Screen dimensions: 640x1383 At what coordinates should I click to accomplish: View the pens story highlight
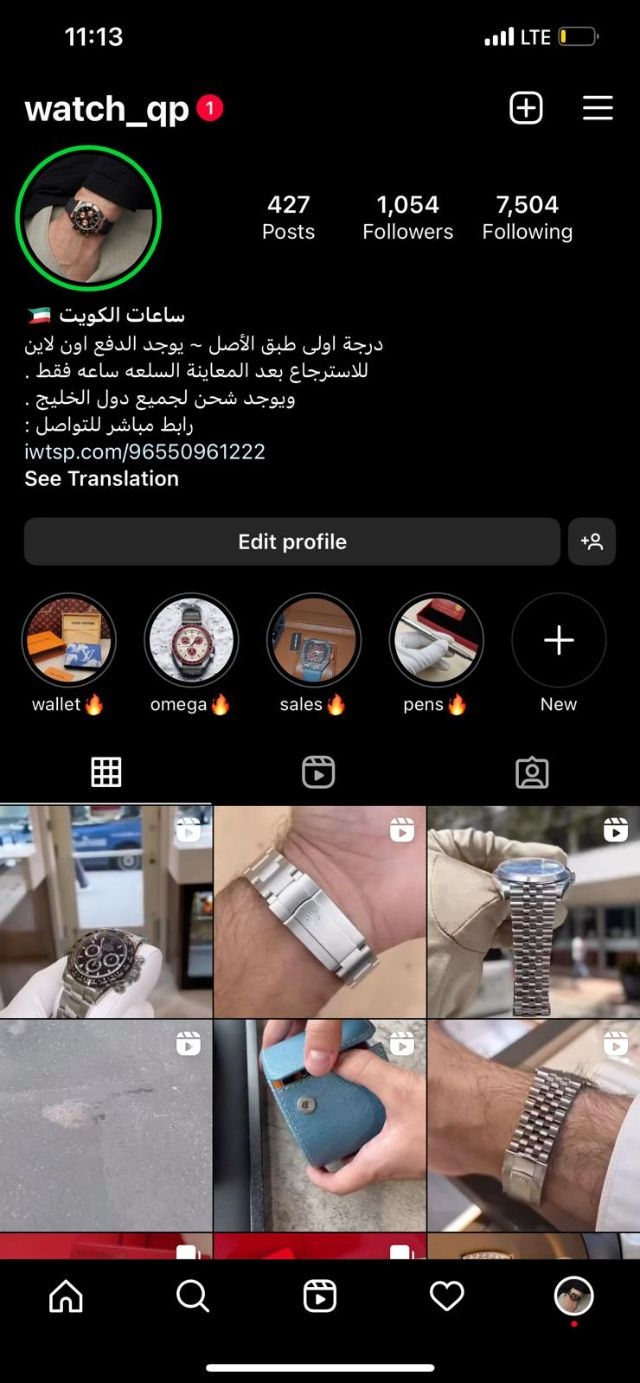[436, 641]
